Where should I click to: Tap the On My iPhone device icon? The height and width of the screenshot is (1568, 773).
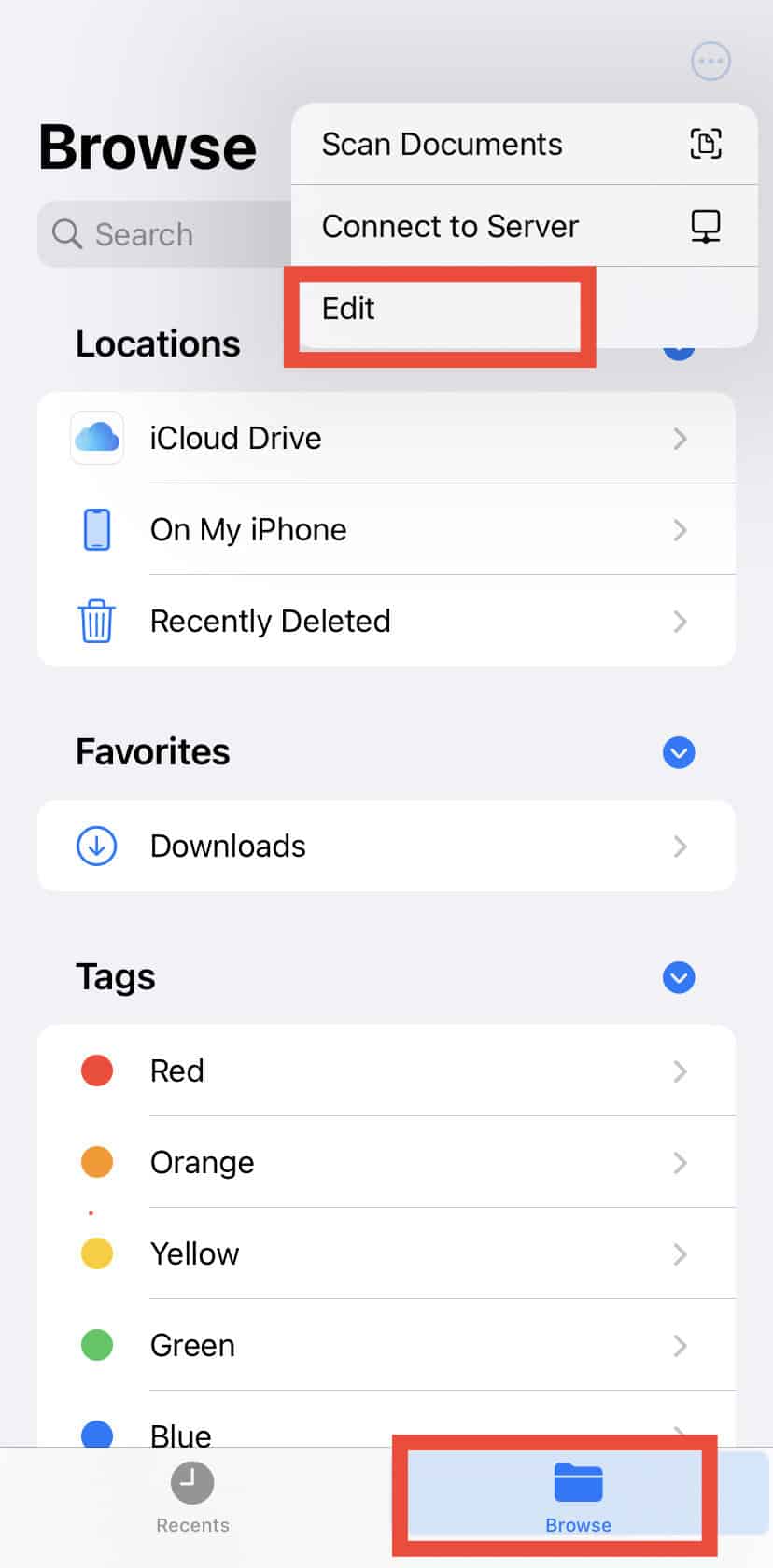tap(96, 529)
